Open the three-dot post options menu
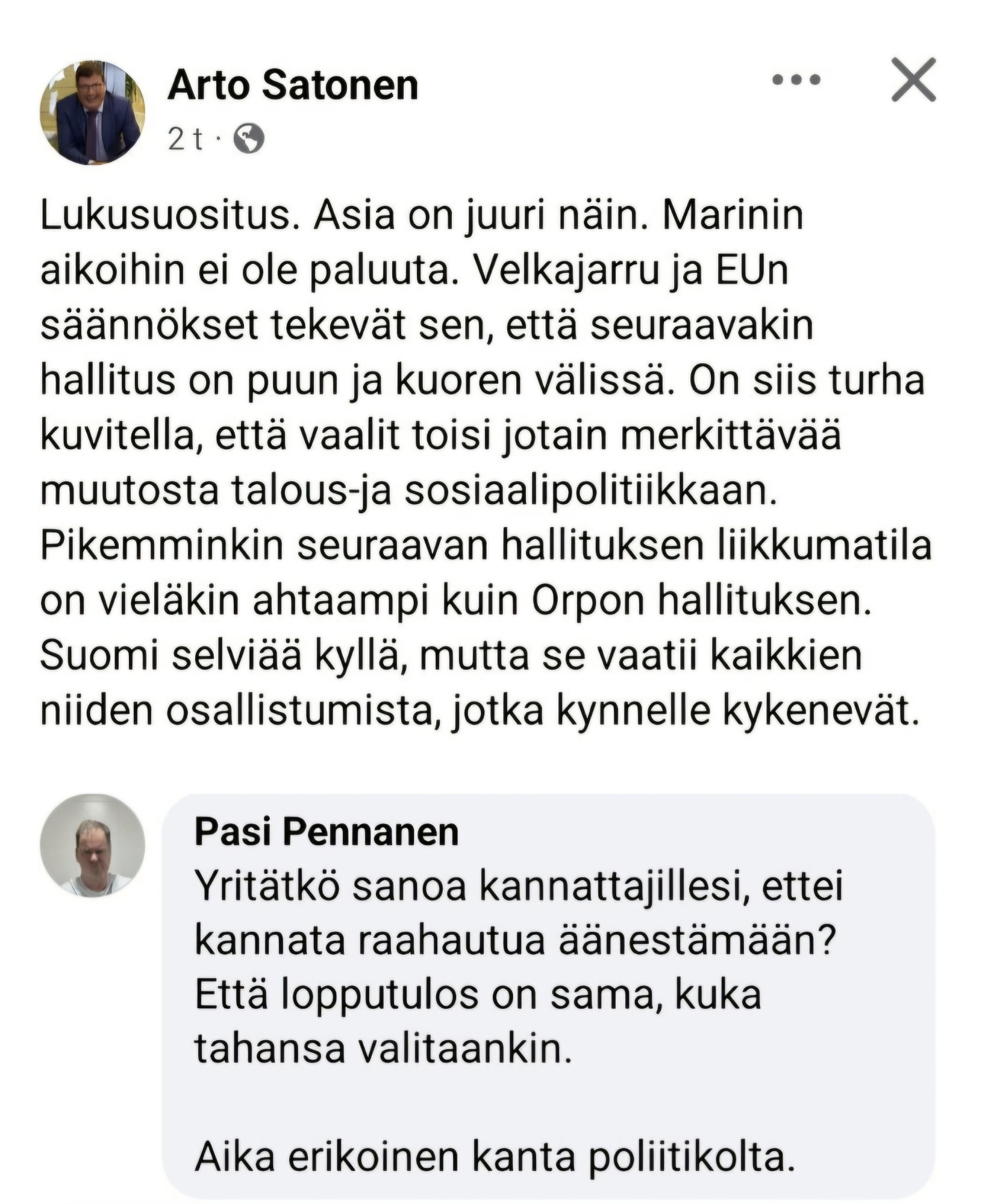This screenshot has width=994, height=1204. (796, 80)
